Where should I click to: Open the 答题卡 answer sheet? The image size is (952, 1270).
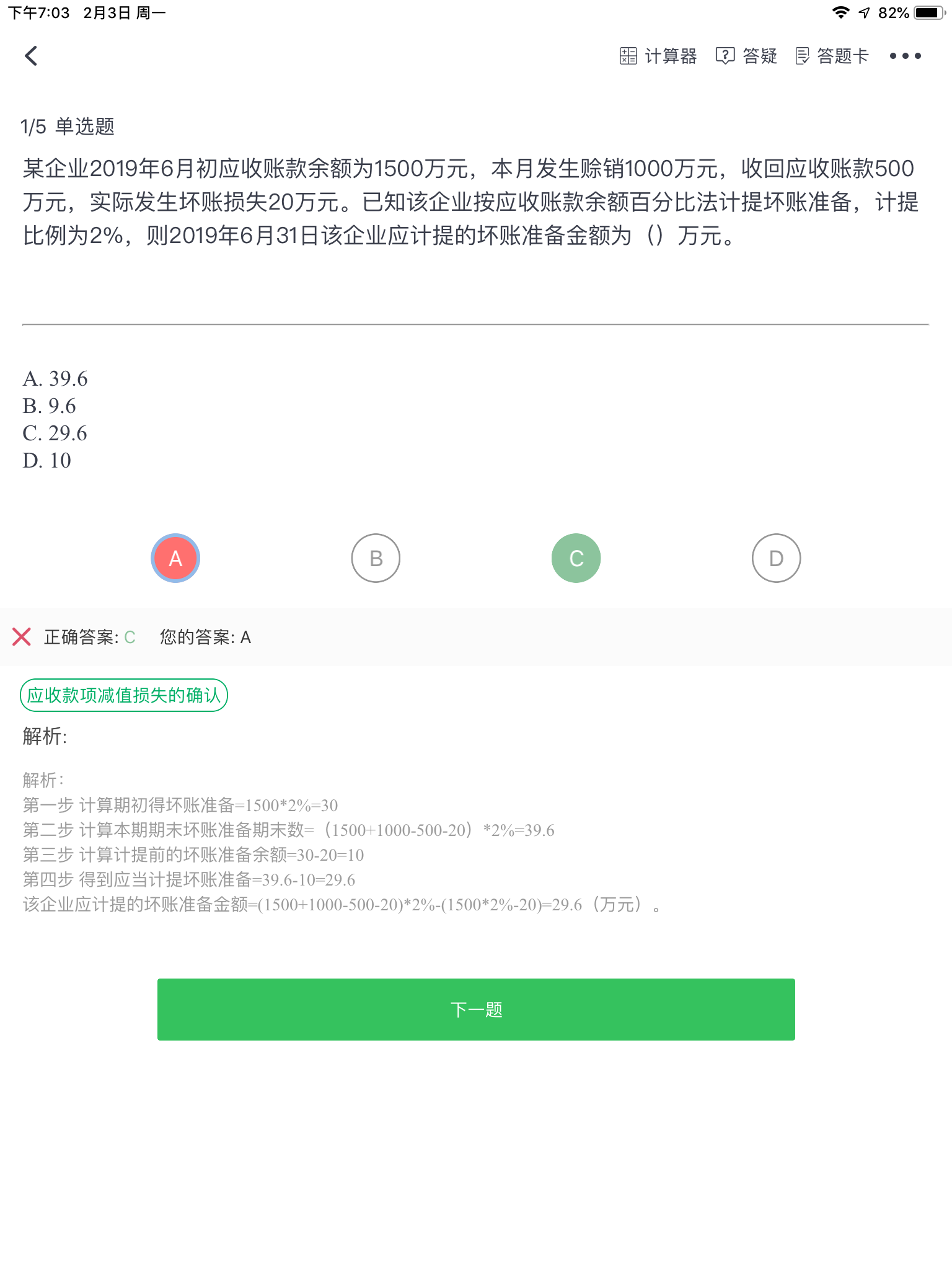(x=832, y=56)
